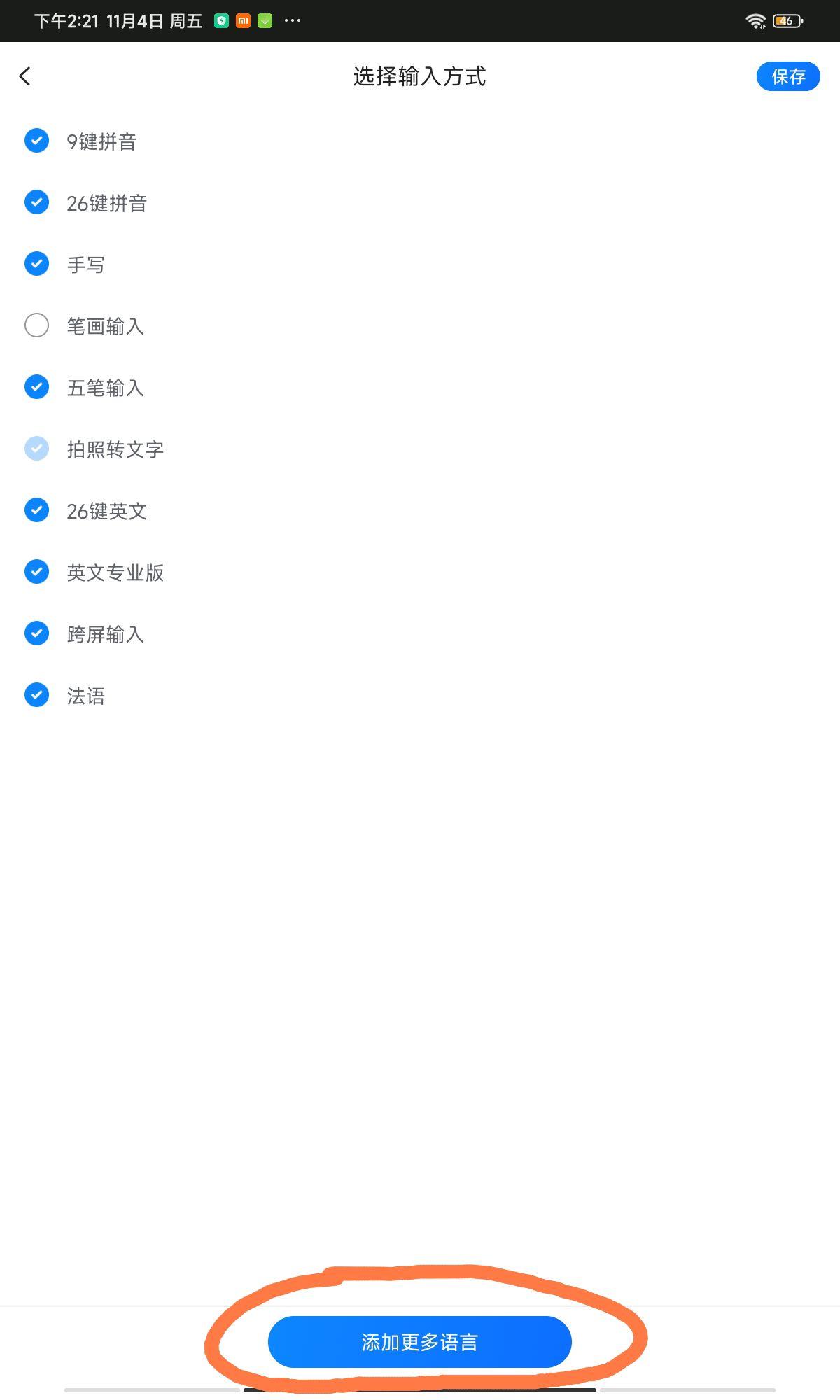Tap the 拍照转文字 checkbox
Screen dimensions: 840x1400
[x=36, y=449]
